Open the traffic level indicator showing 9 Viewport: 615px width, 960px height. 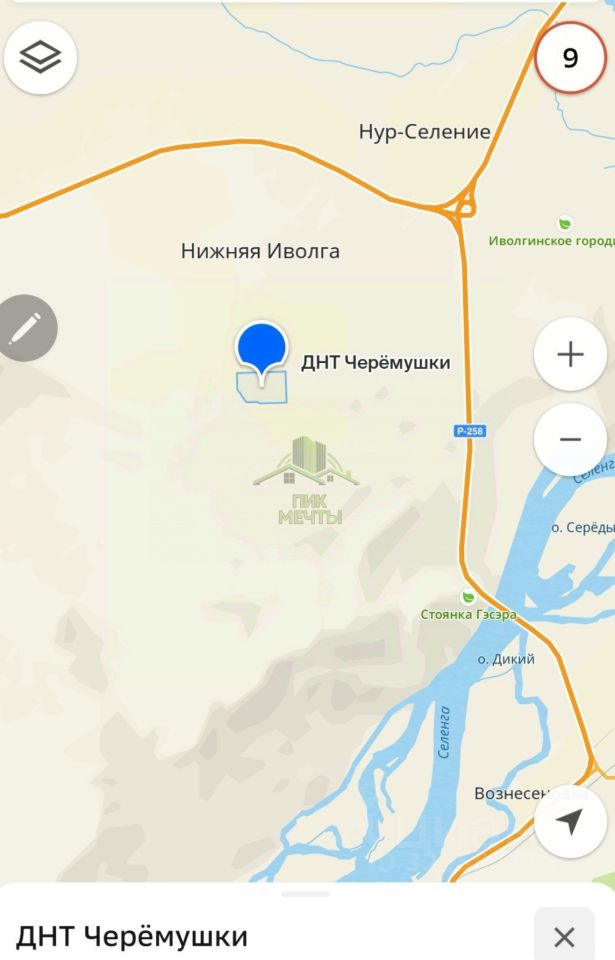click(570, 58)
